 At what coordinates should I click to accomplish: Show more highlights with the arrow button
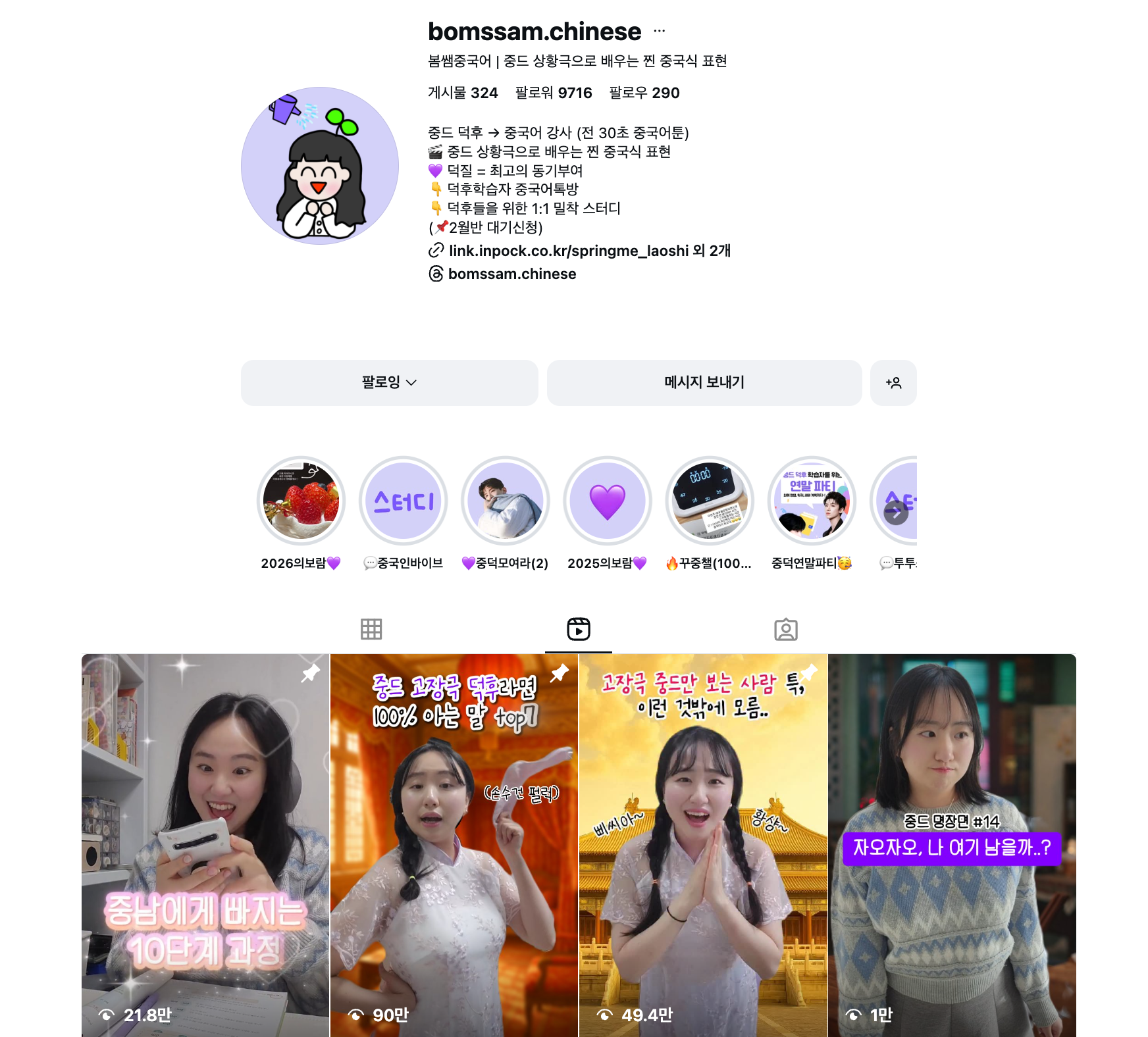896,513
